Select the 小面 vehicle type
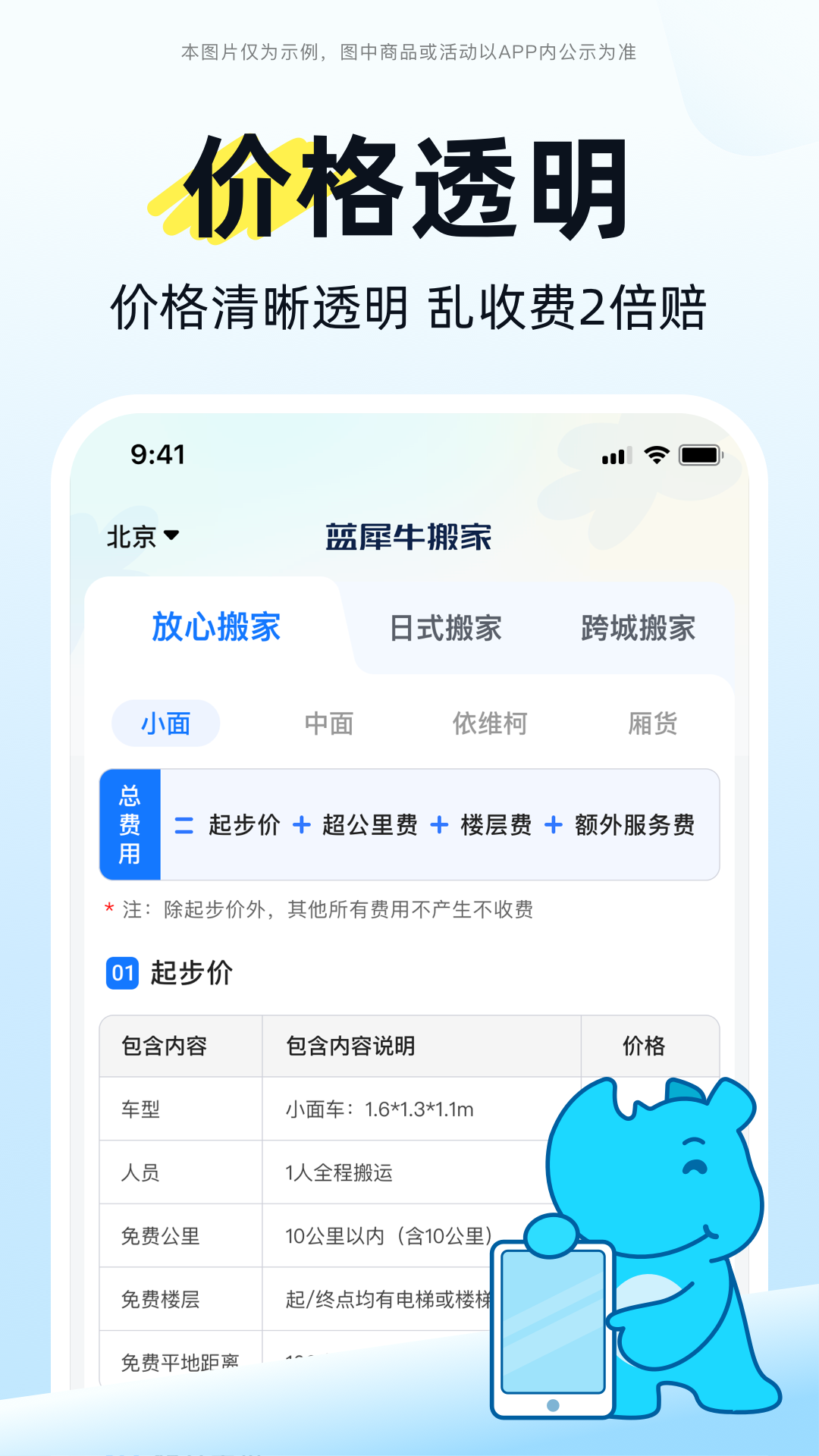The width and height of the screenshot is (819, 1456). 165,723
